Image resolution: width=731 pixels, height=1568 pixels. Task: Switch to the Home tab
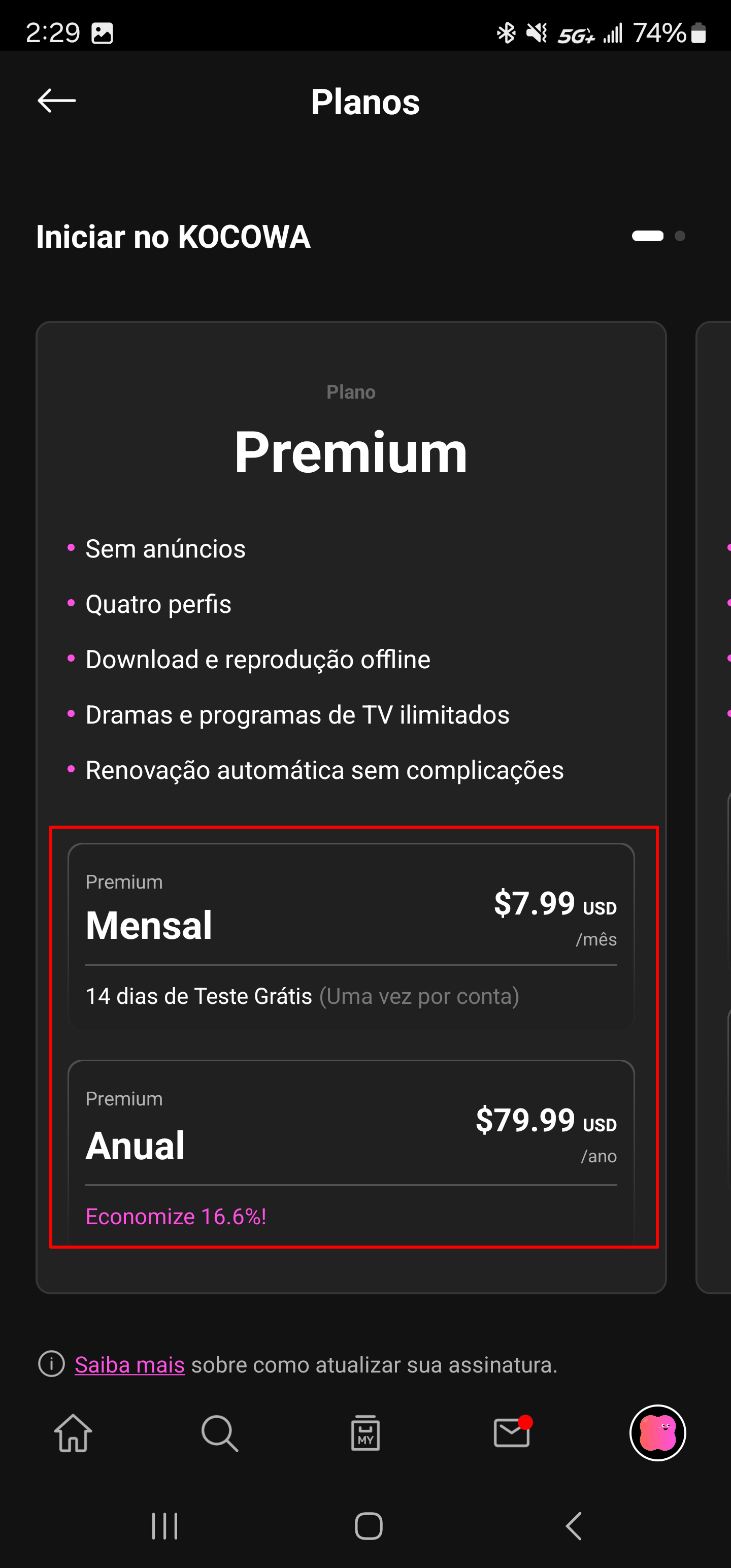(x=73, y=1433)
